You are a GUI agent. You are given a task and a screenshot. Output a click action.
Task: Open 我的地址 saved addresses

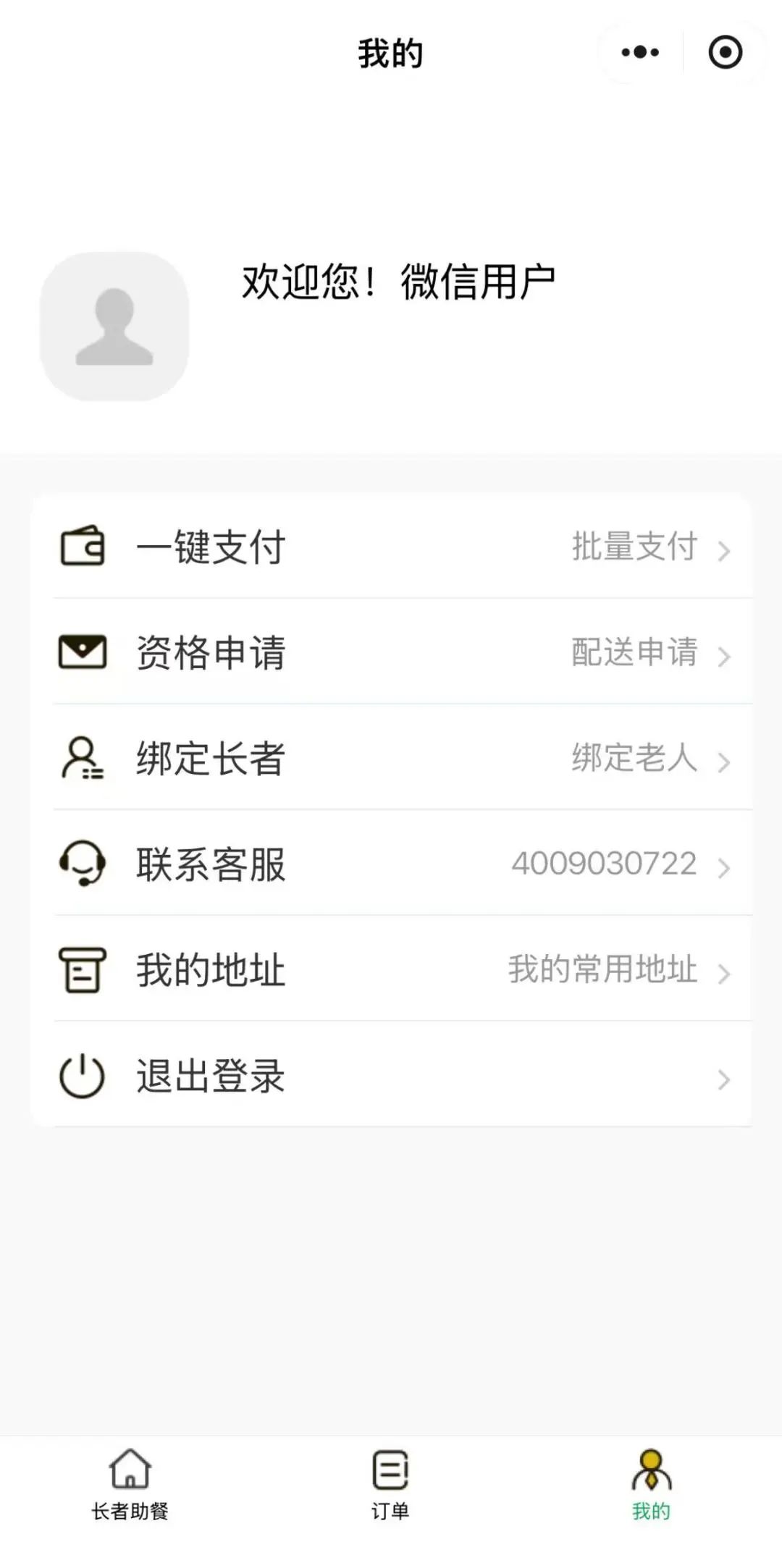pyautogui.click(x=391, y=969)
